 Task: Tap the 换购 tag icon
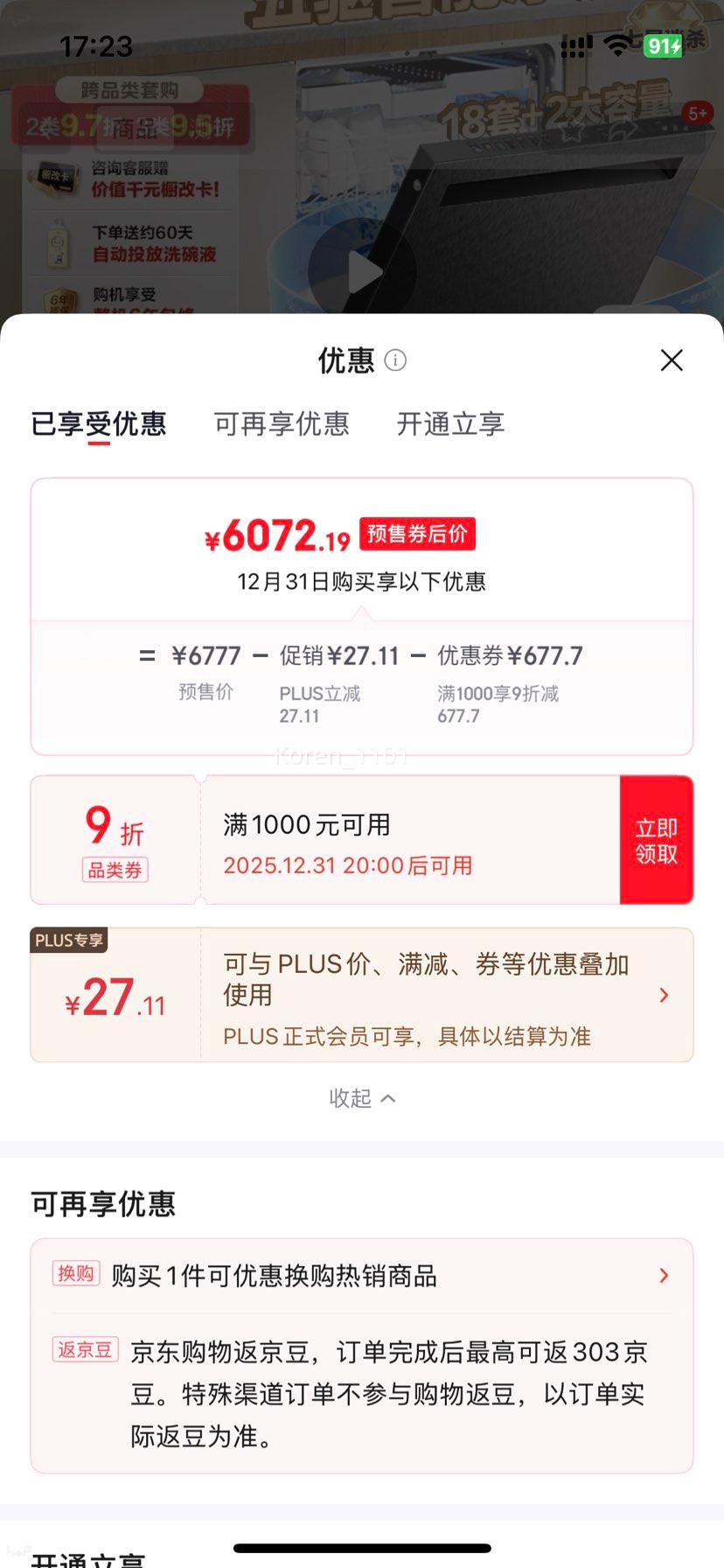[x=76, y=1275]
